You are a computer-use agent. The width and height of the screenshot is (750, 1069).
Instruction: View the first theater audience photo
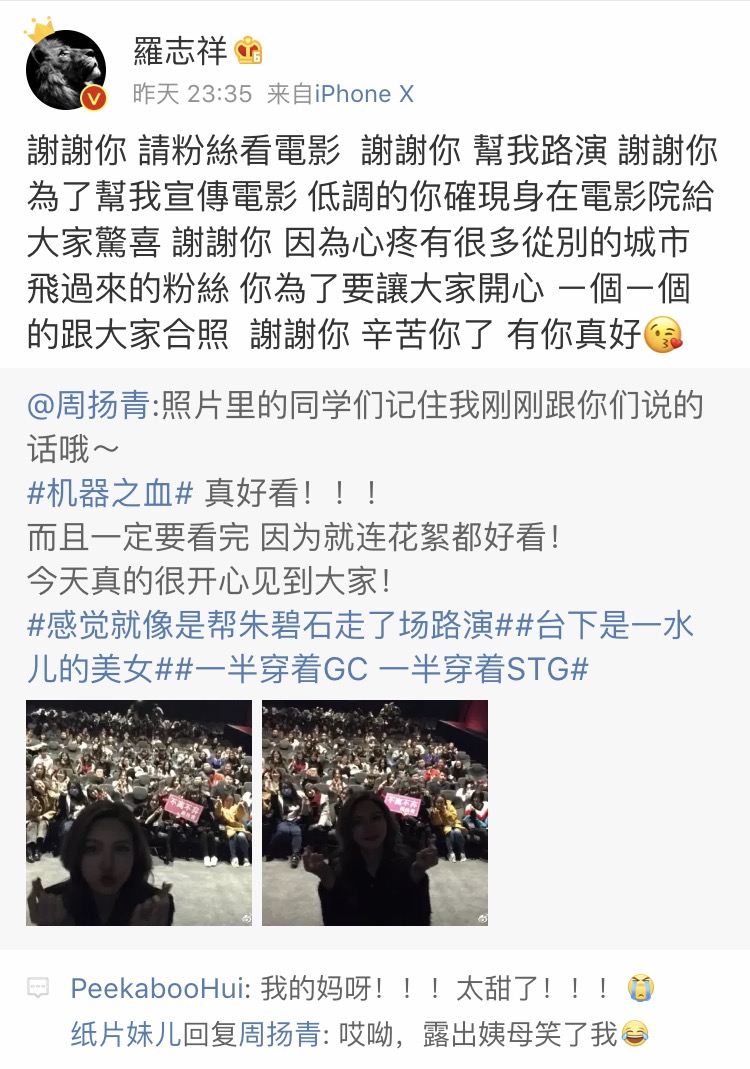pyautogui.click(x=139, y=812)
